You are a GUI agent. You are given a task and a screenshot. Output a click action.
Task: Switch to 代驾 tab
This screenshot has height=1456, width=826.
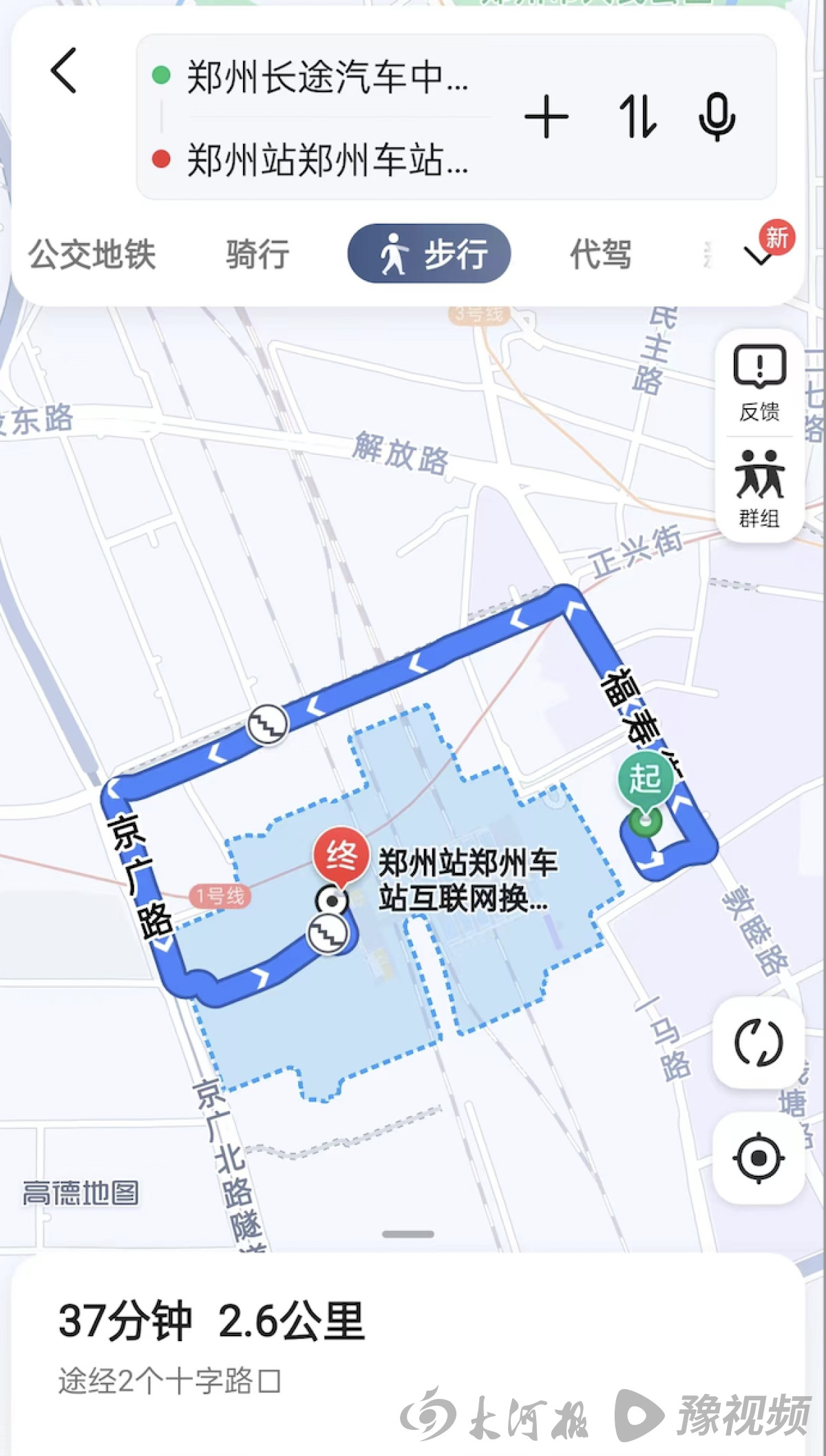click(600, 254)
